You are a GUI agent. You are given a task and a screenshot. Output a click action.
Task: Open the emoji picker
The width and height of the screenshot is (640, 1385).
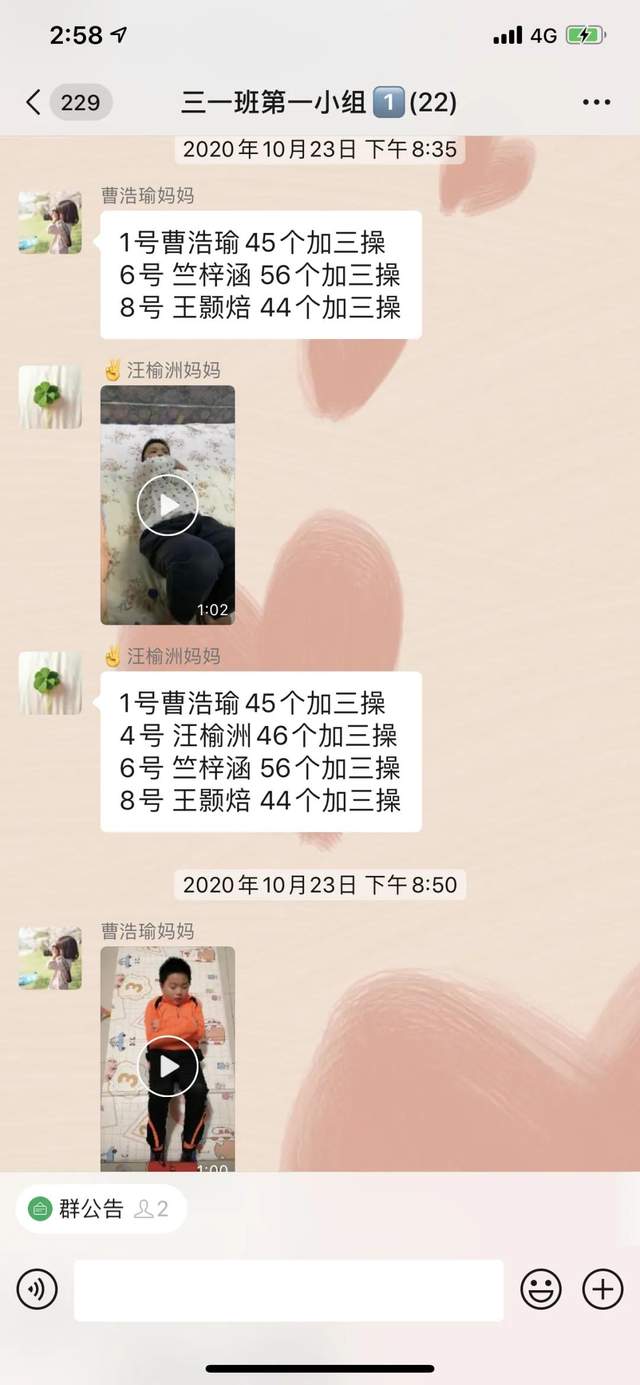click(541, 1290)
